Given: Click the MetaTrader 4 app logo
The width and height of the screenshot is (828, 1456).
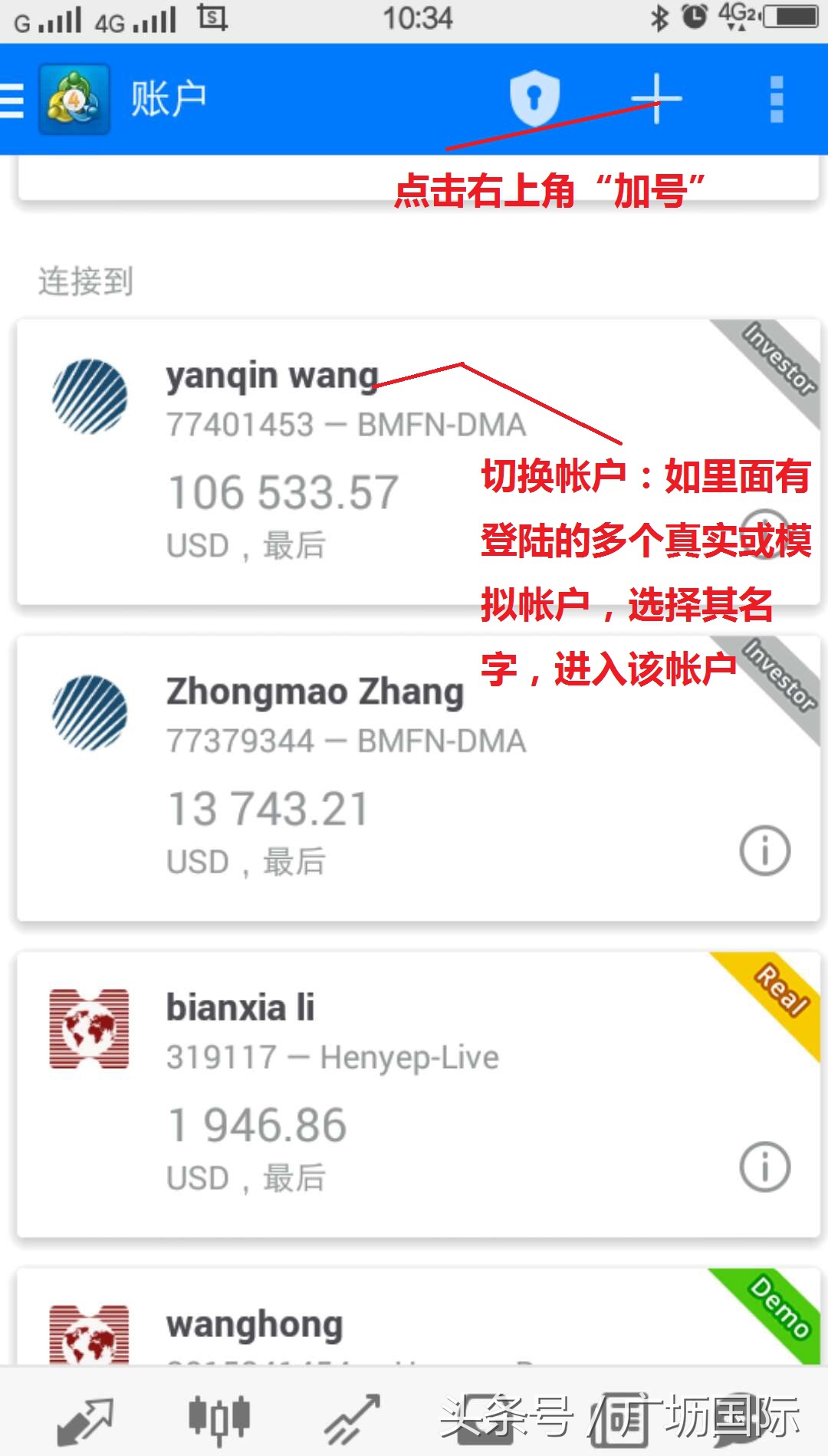Looking at the screenshot, I should point(73,98).
